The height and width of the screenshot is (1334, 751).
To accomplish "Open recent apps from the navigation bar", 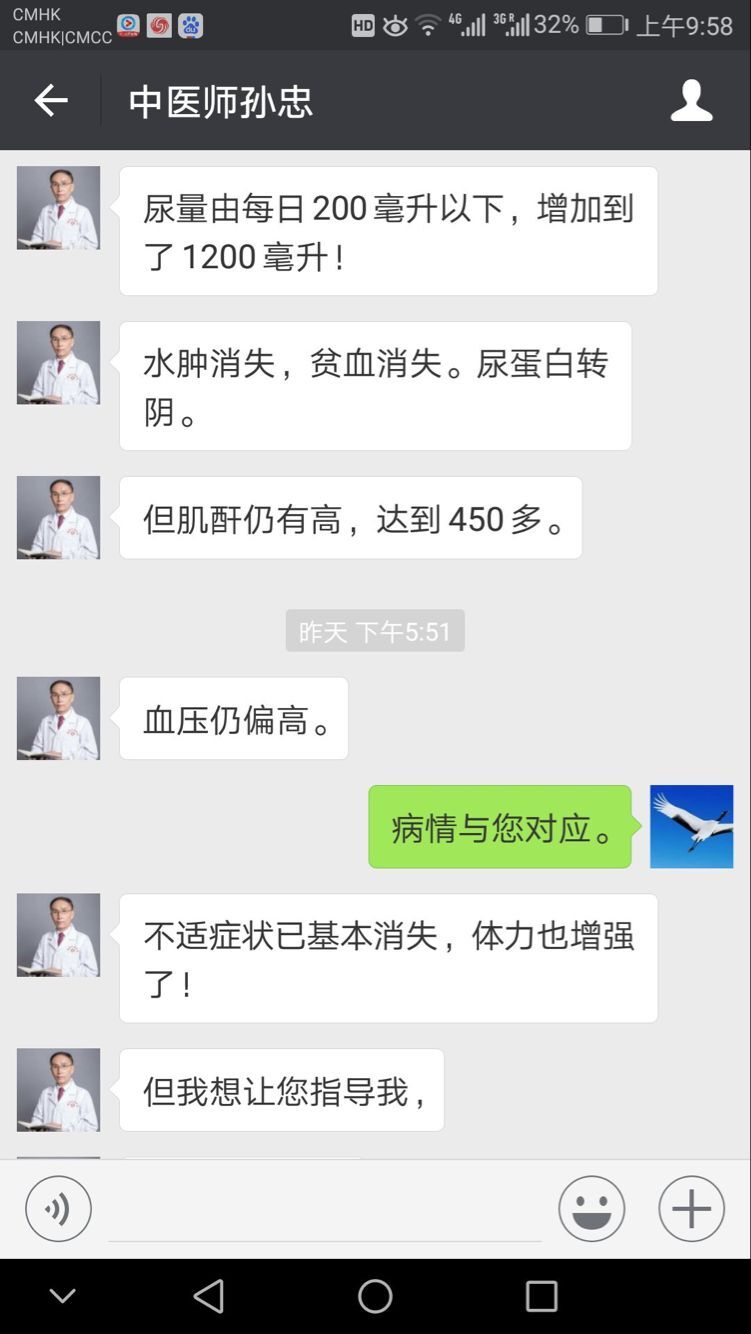I will click(541, 1296).
